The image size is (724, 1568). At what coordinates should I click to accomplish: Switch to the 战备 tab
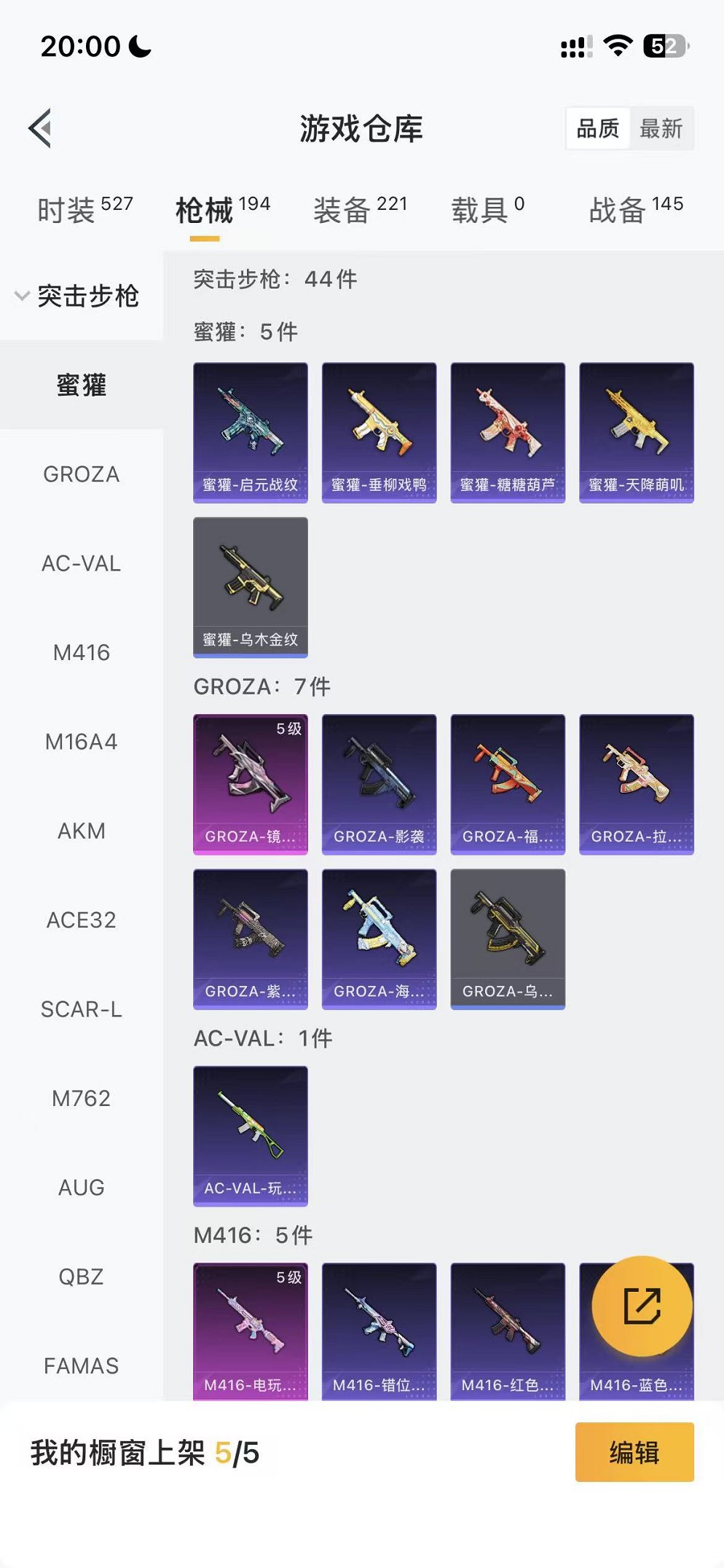tap(635, 210)
